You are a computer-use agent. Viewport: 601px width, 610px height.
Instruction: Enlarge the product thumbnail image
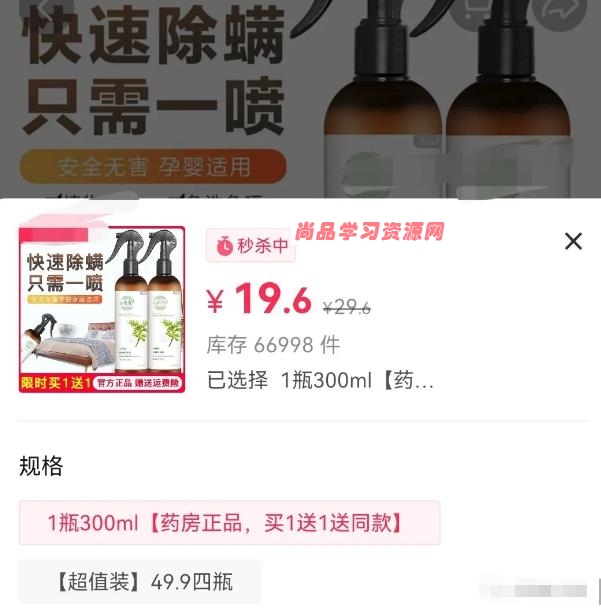[102, 309]
